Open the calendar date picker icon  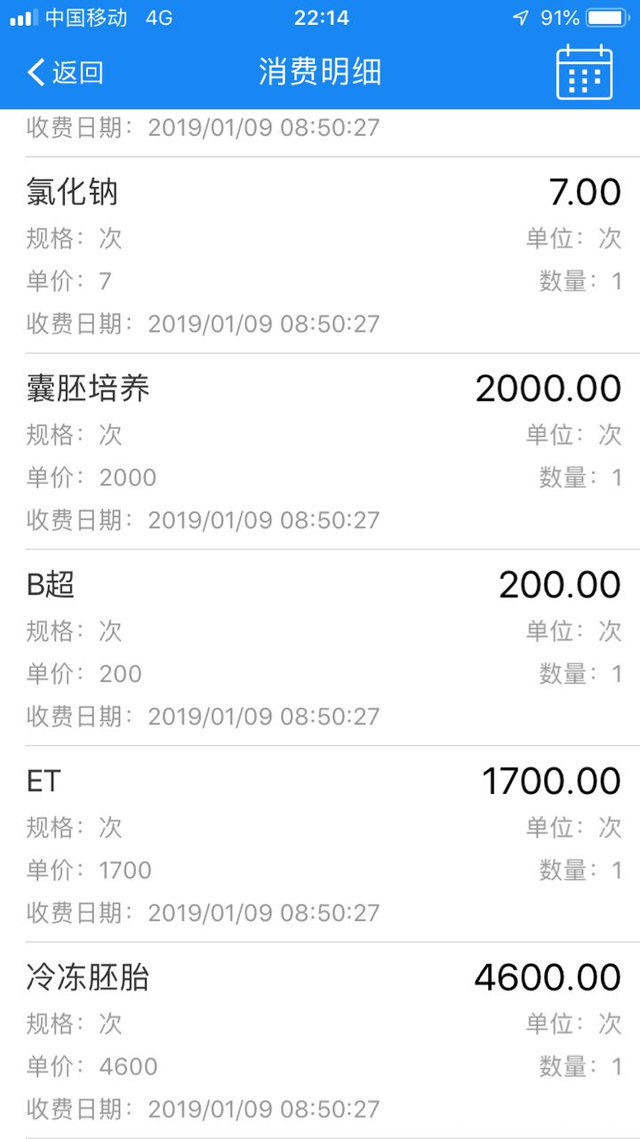[x=584, y=72]
